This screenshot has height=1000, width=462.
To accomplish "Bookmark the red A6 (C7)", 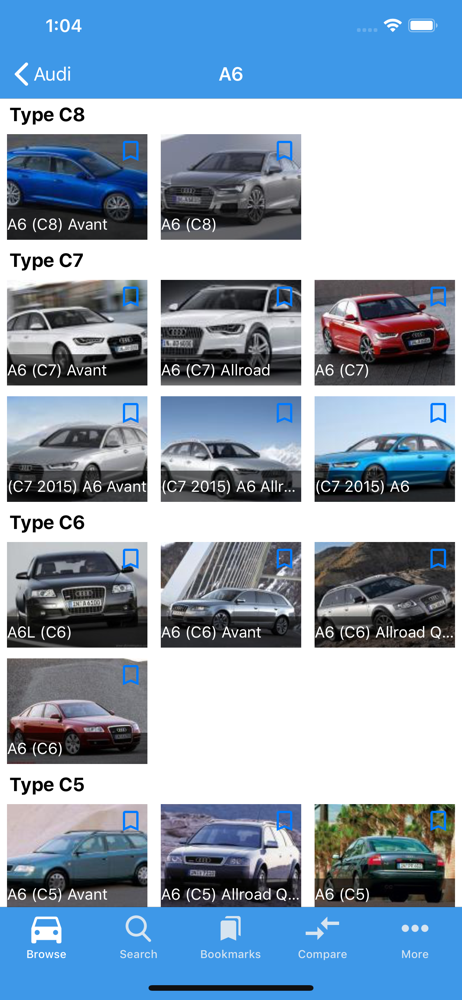I will pos(438,297).
